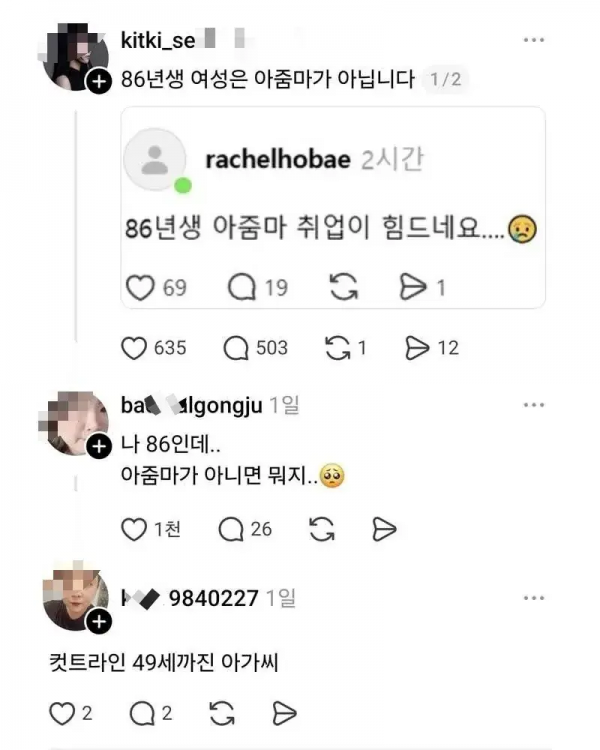Open overflow menu on the 나 86인데 comment
Viewport: 600px width, 750px height.
(x=534, y=404)
